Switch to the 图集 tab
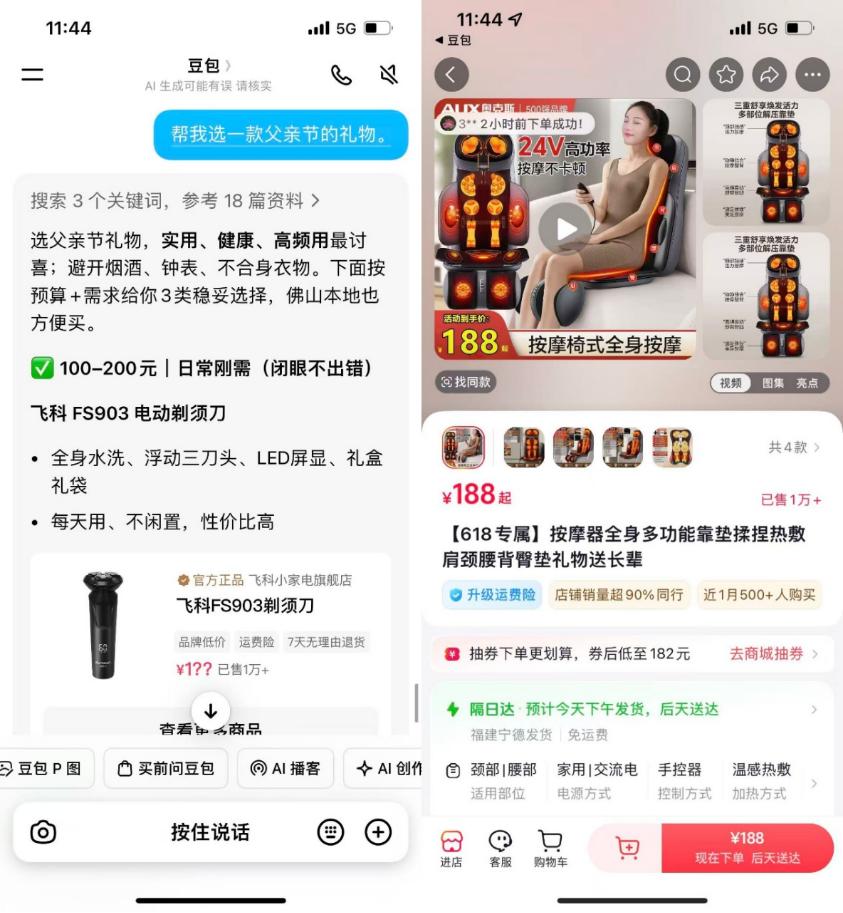843x913 pixels. 773,383
